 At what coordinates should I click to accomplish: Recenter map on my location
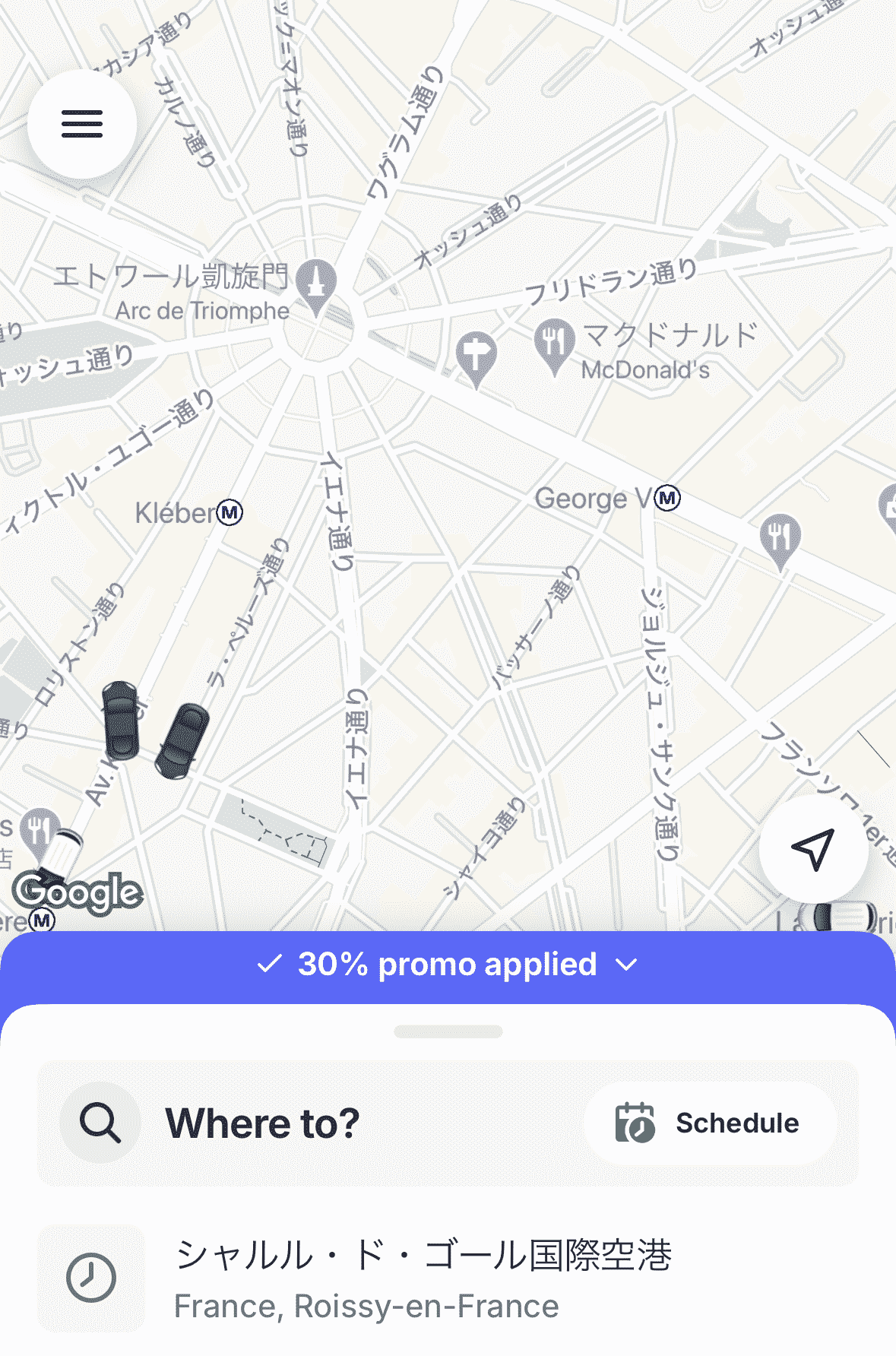pos(813,849)
